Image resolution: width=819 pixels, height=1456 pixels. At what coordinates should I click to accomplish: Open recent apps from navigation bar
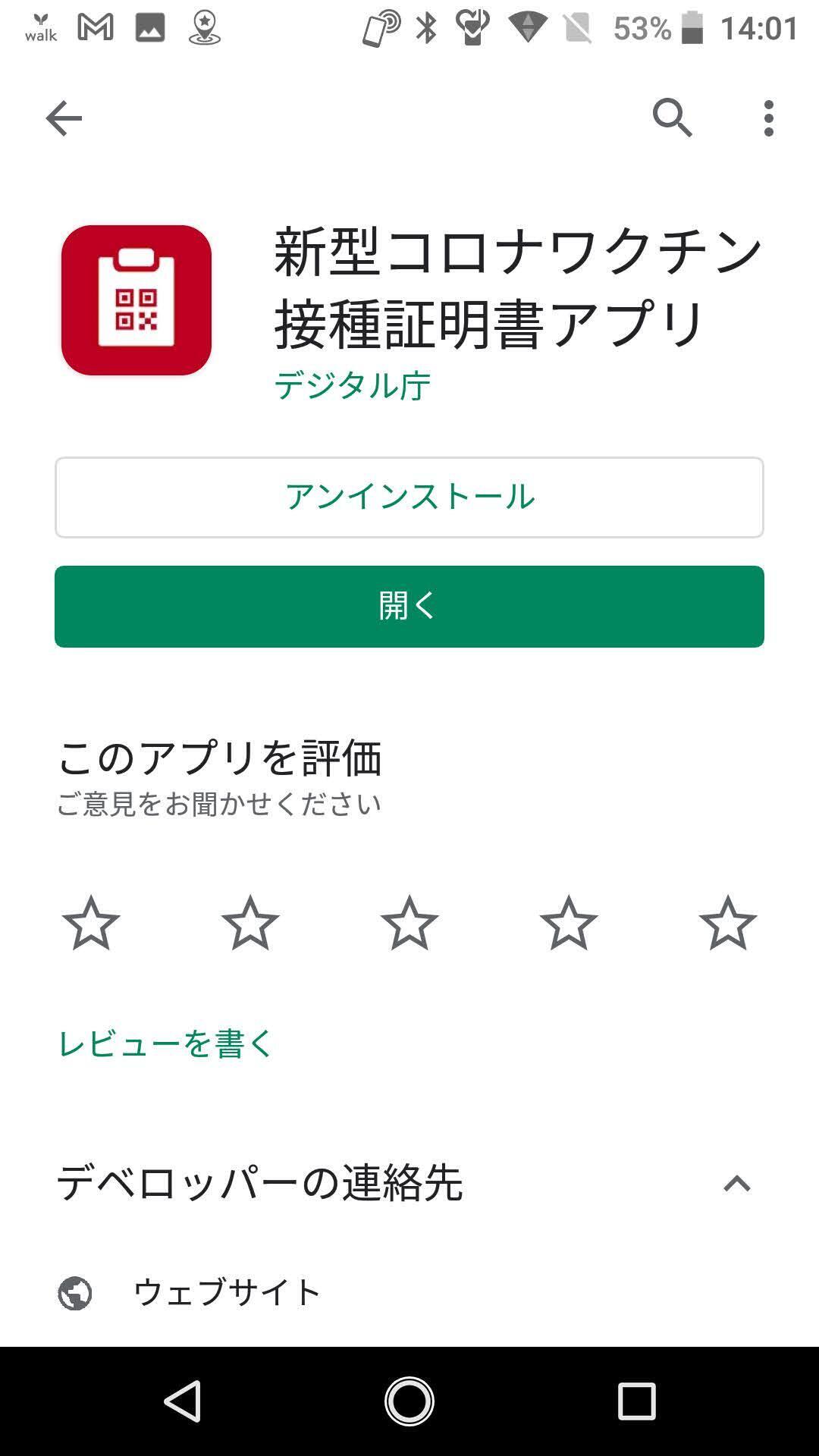click(x=637, y=1401)
